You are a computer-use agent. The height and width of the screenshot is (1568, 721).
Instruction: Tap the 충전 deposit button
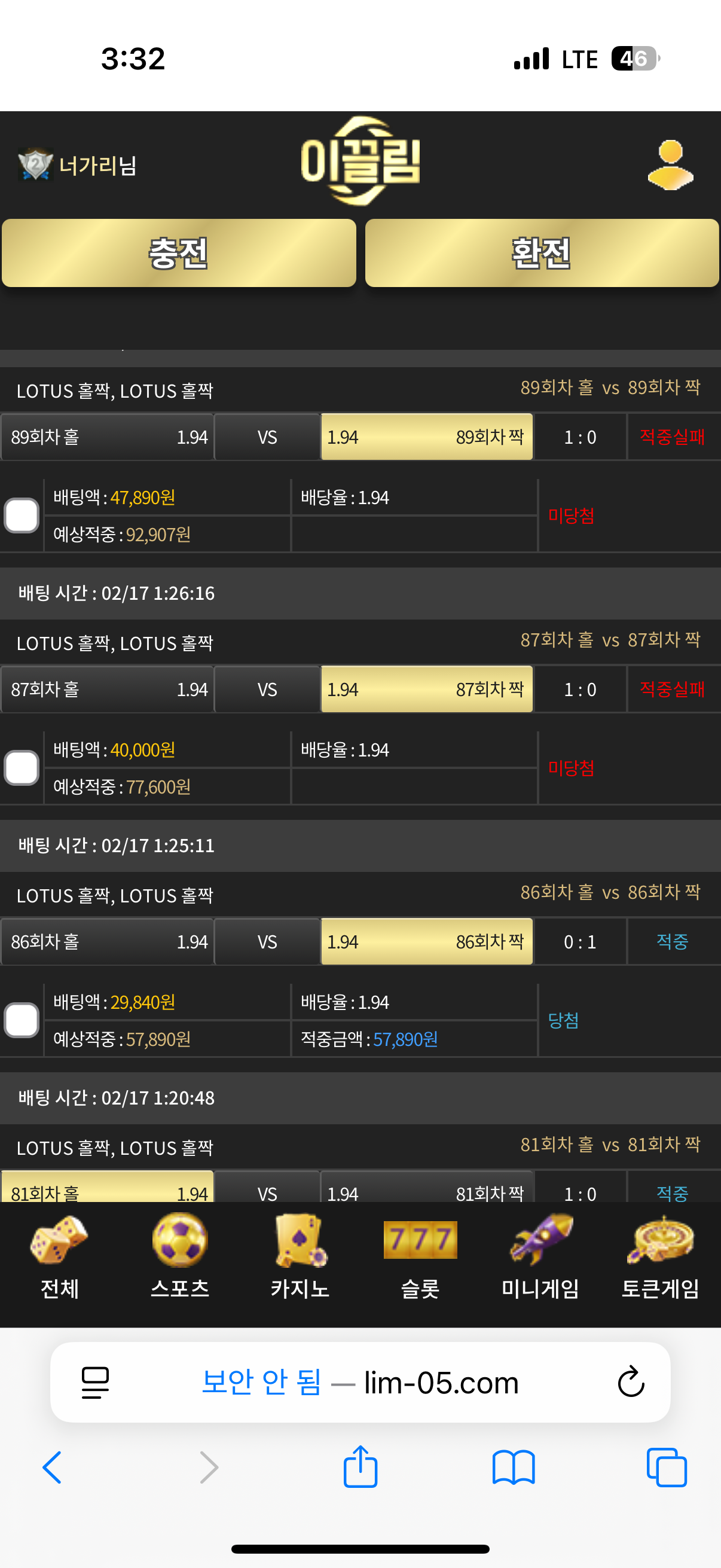[179, 252]
